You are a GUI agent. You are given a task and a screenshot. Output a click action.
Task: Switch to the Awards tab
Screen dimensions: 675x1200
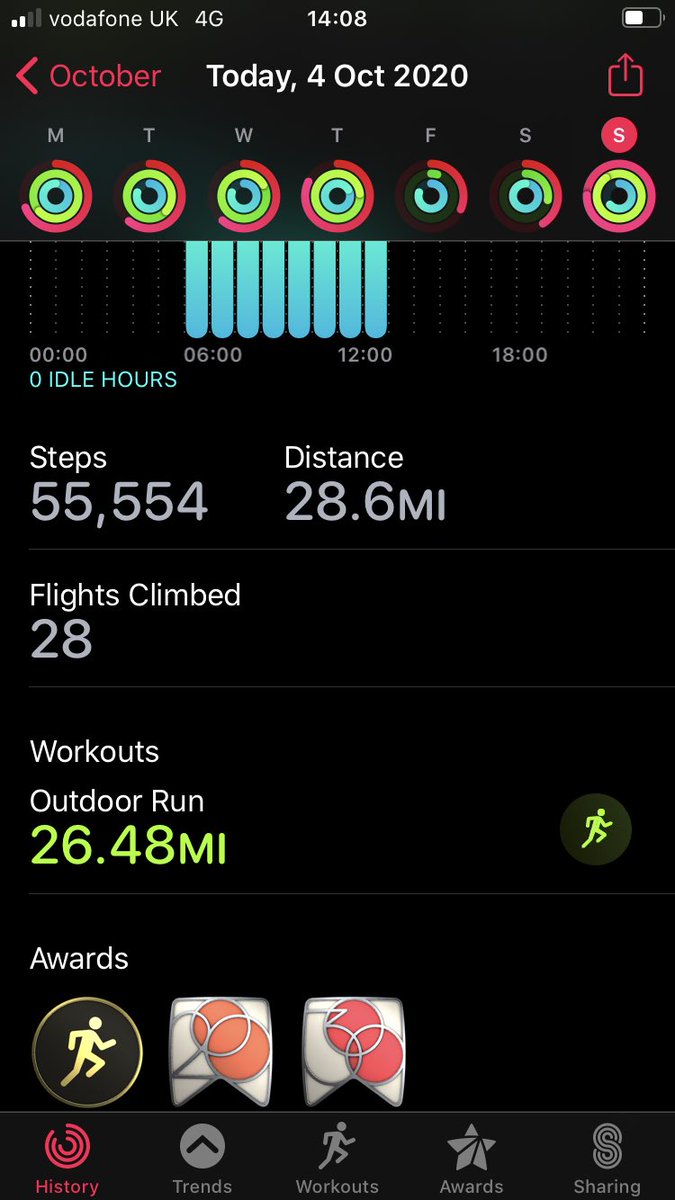point(472,1159)
